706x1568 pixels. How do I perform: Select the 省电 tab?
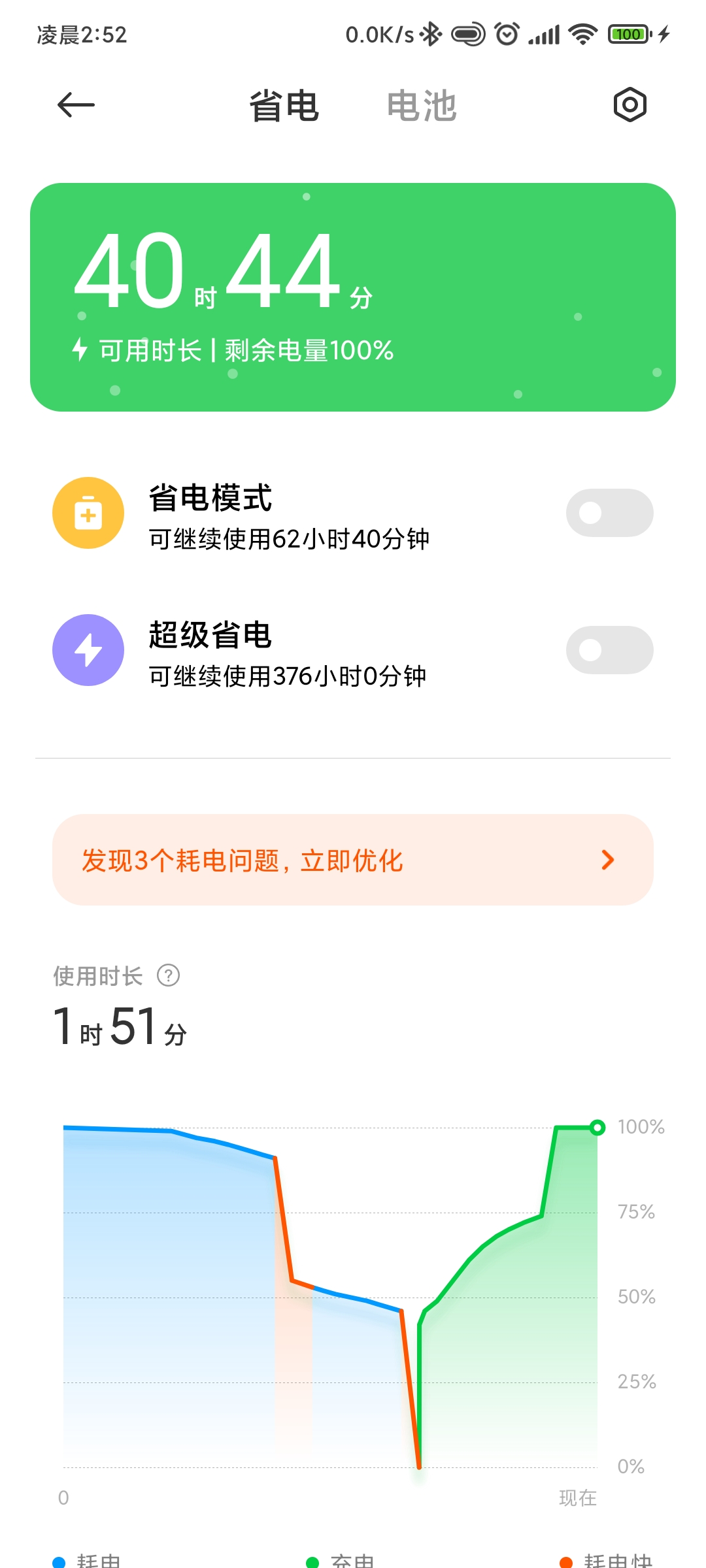(x=284, y=106)
